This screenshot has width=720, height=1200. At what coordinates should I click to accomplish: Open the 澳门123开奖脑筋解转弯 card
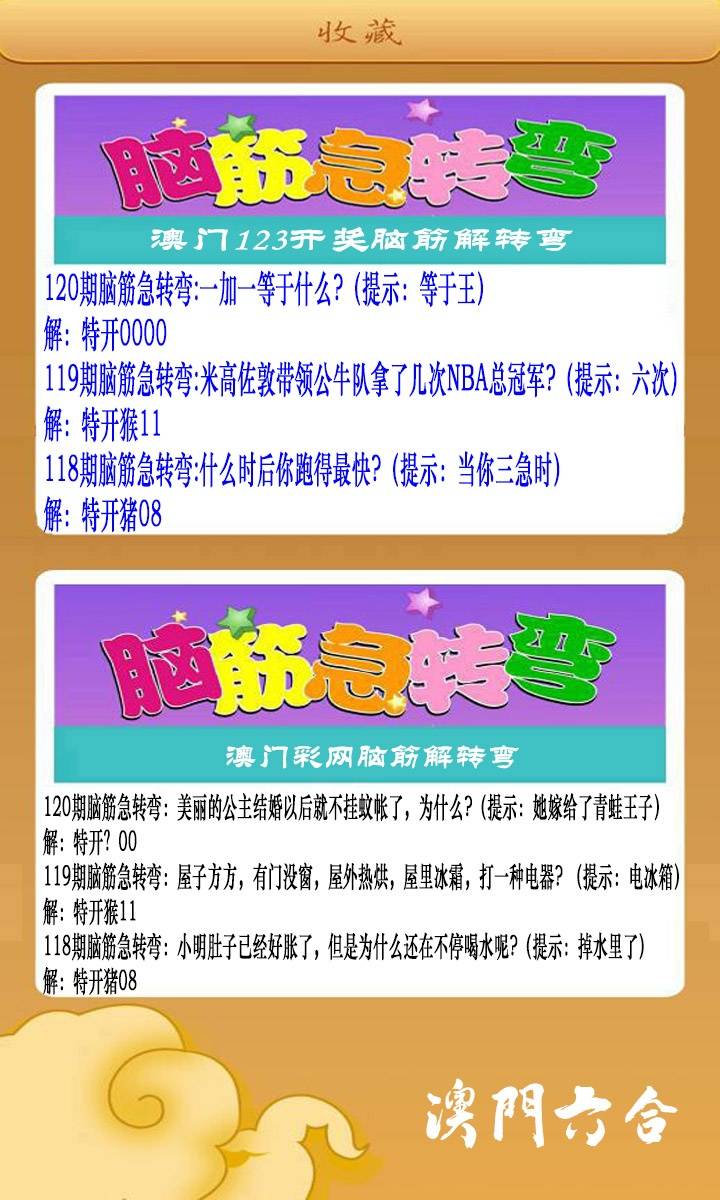click(360, 310)
